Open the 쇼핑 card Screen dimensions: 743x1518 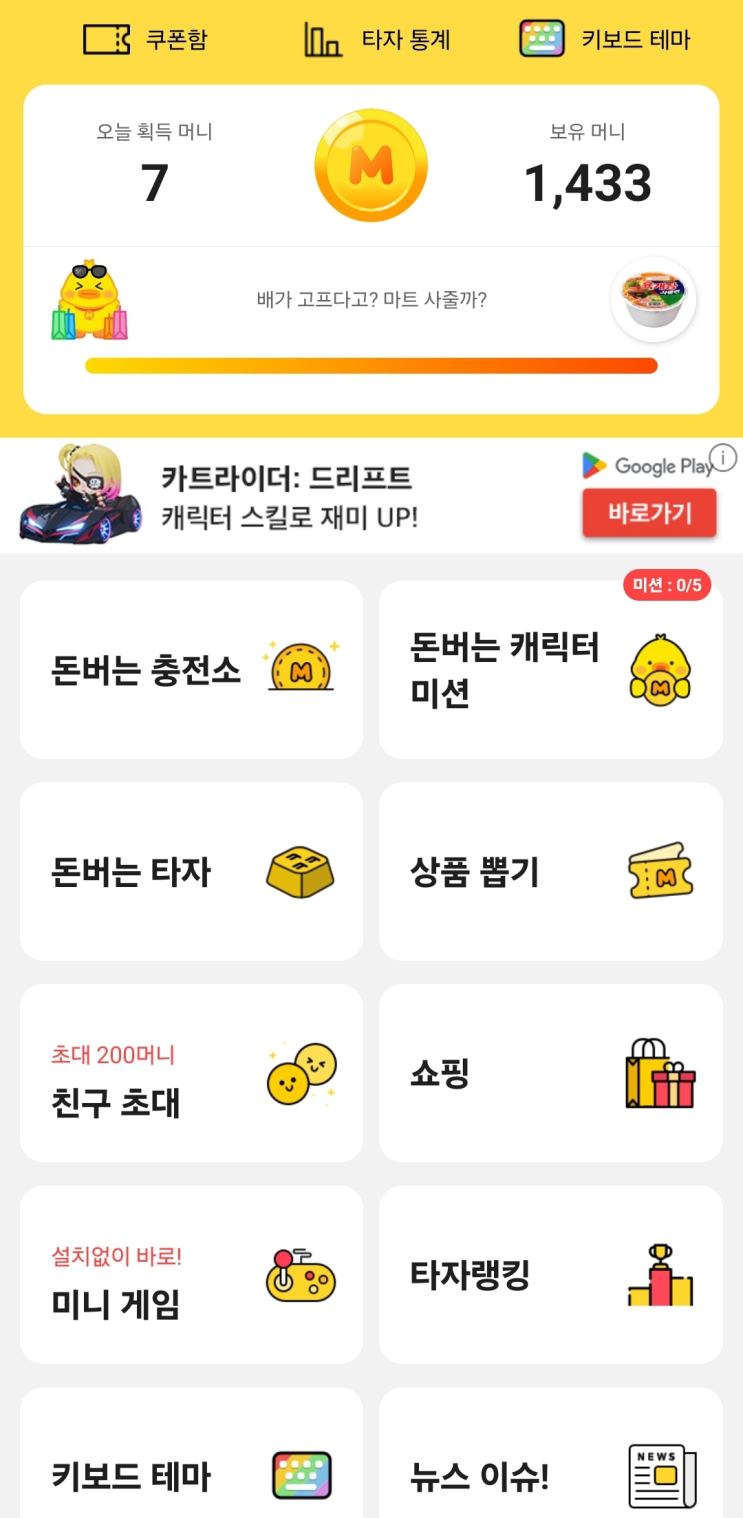pyautogui.click(x=550, y=1073)
